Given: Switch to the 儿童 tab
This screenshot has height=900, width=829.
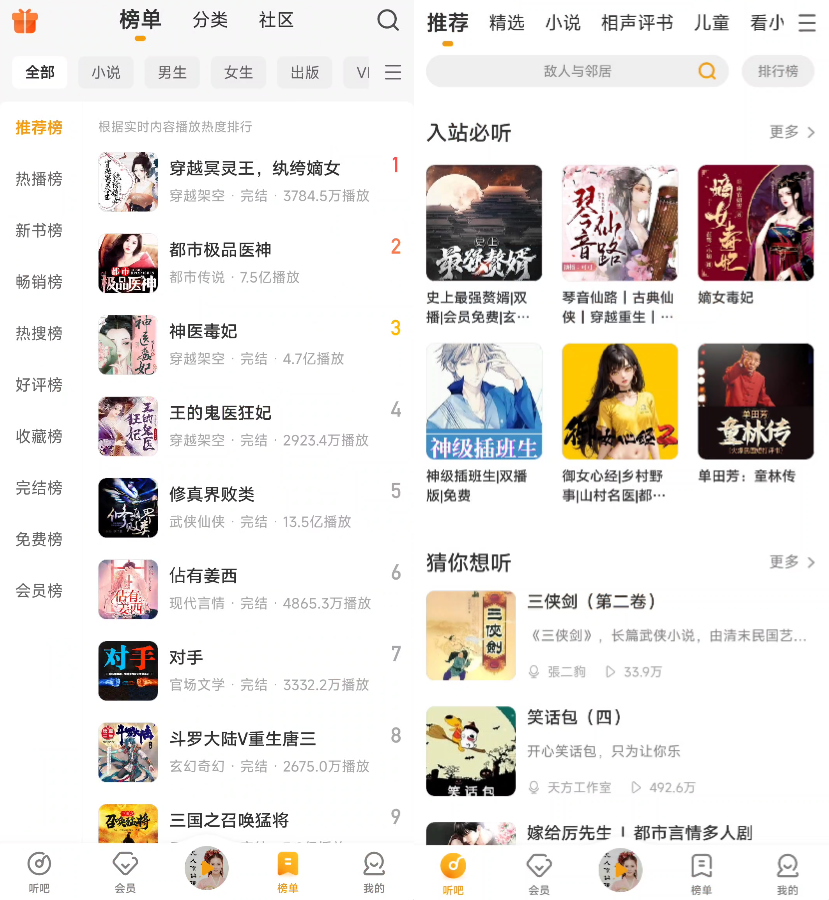Looking at the screenshot, I should pos(712,23).
